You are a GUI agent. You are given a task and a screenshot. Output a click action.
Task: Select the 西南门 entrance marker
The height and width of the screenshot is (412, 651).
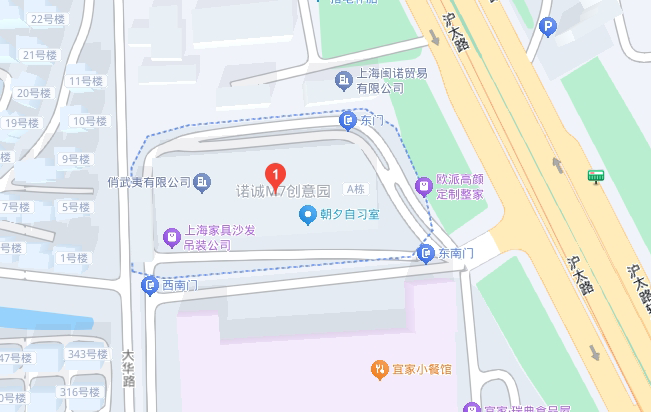(x=149, y=285)
